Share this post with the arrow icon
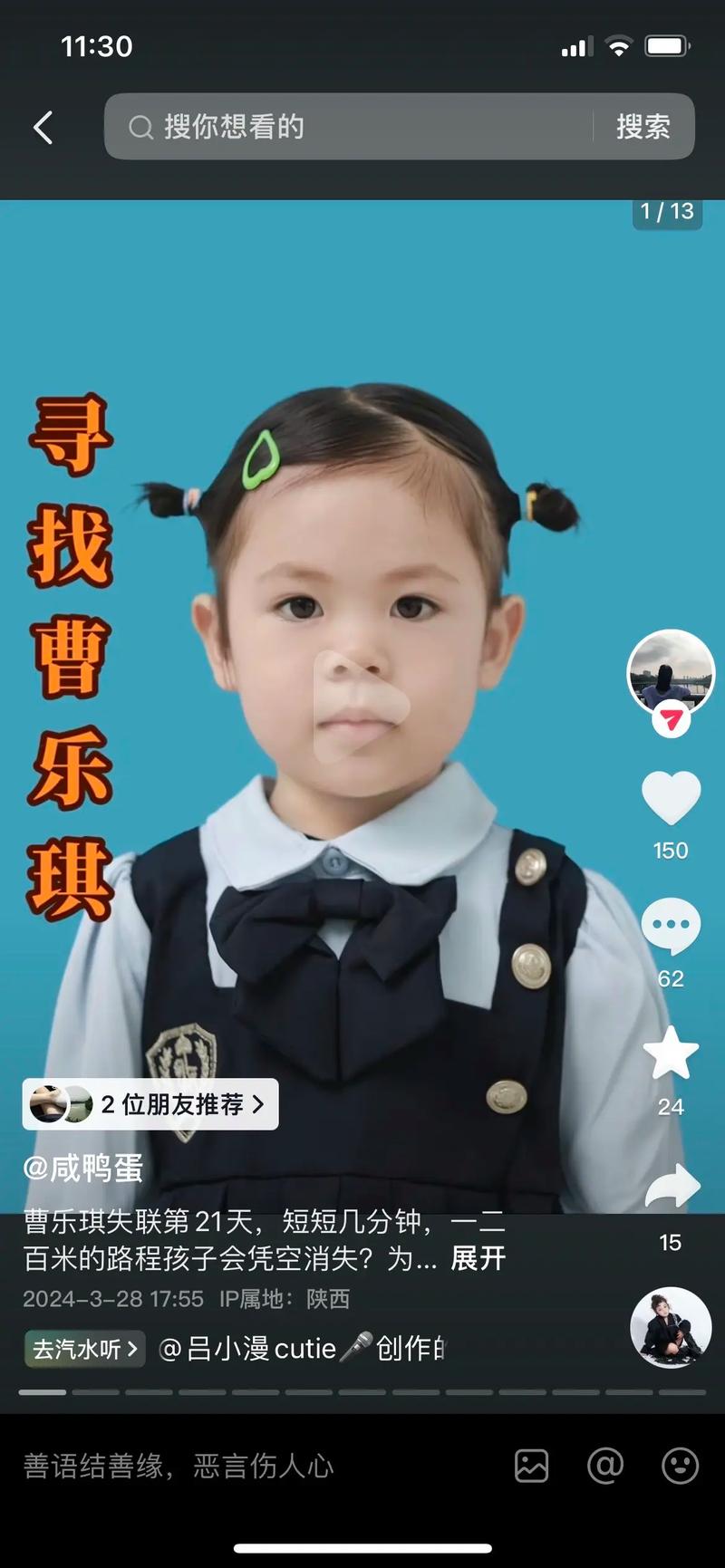 pos(672,1188)
